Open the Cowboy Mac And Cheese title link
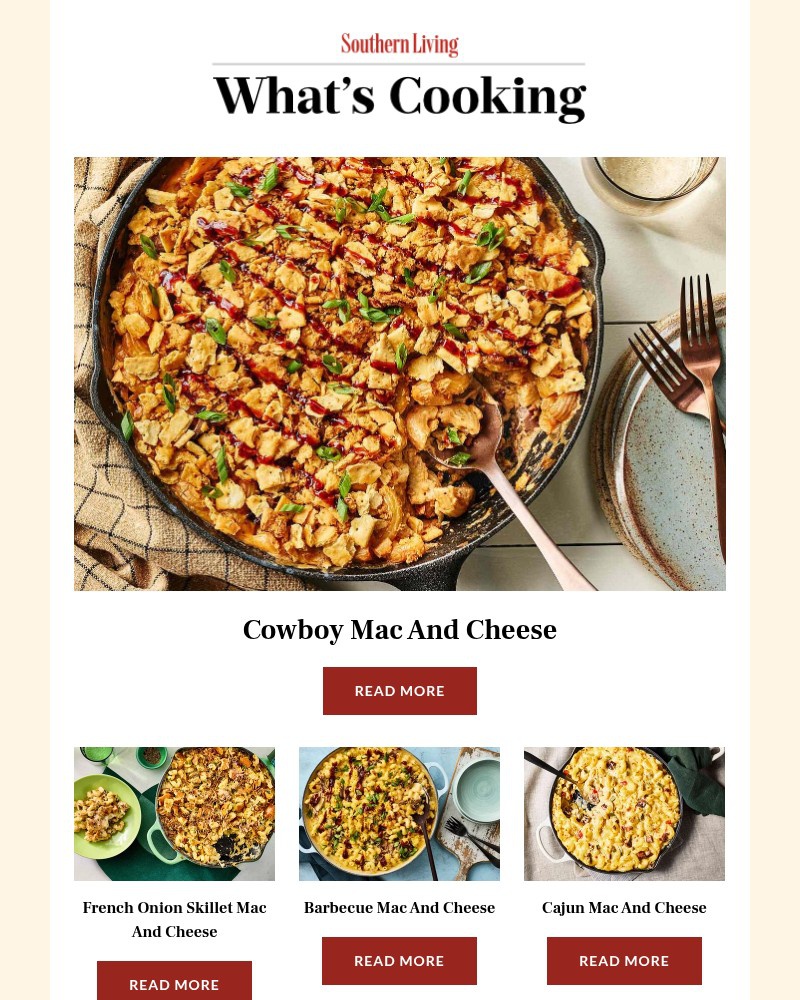 point(400,630)
